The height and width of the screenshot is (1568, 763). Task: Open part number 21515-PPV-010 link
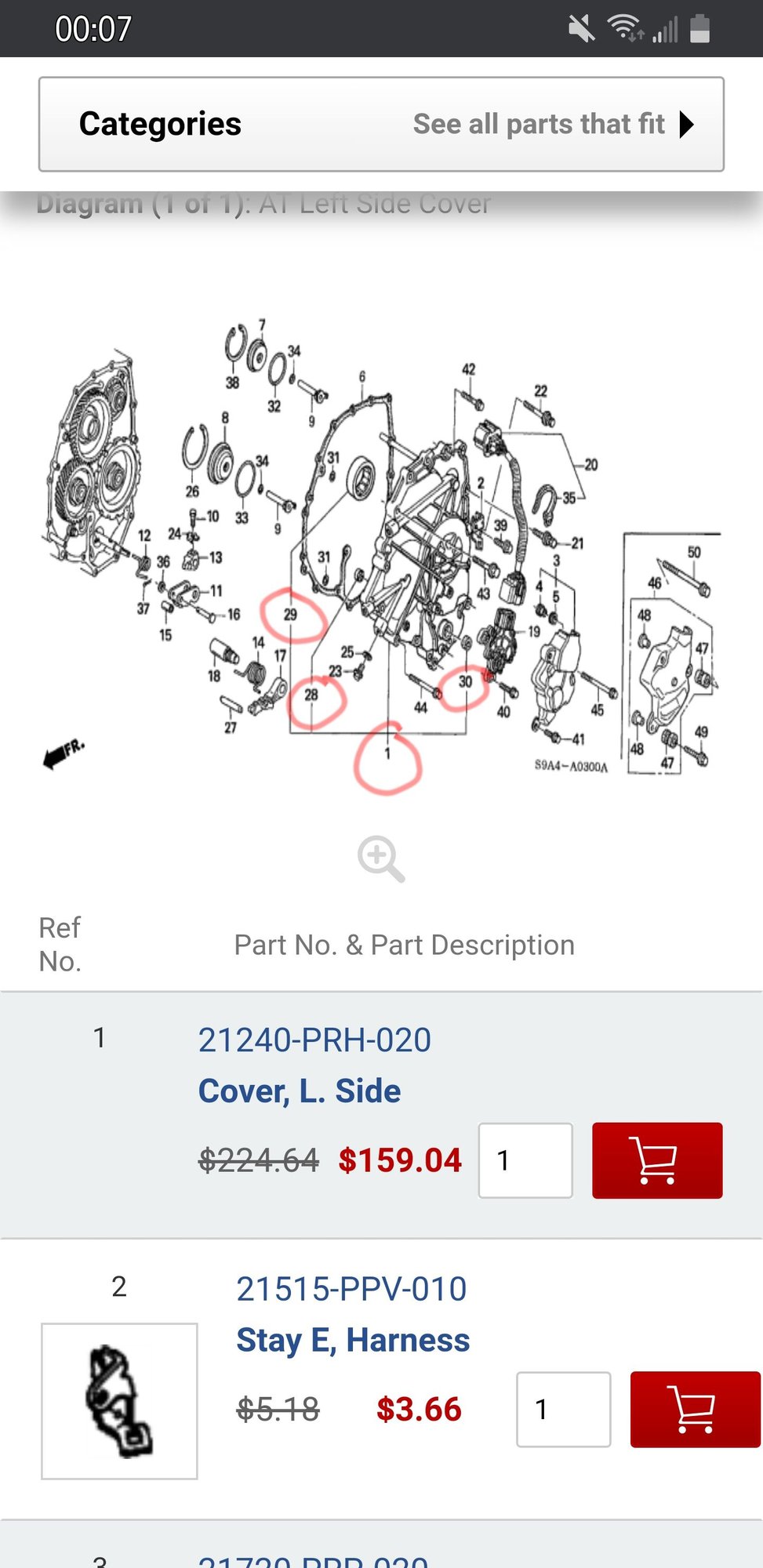click(351, 1289)
